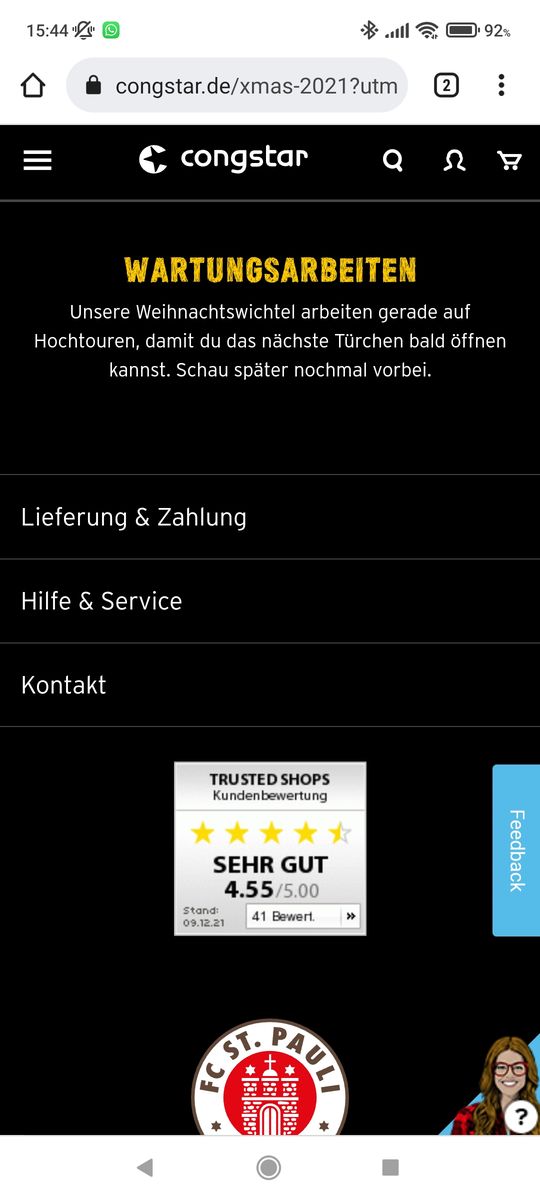Open the shopping cart
540x1200 pixels.
click(x=510, y=161)
